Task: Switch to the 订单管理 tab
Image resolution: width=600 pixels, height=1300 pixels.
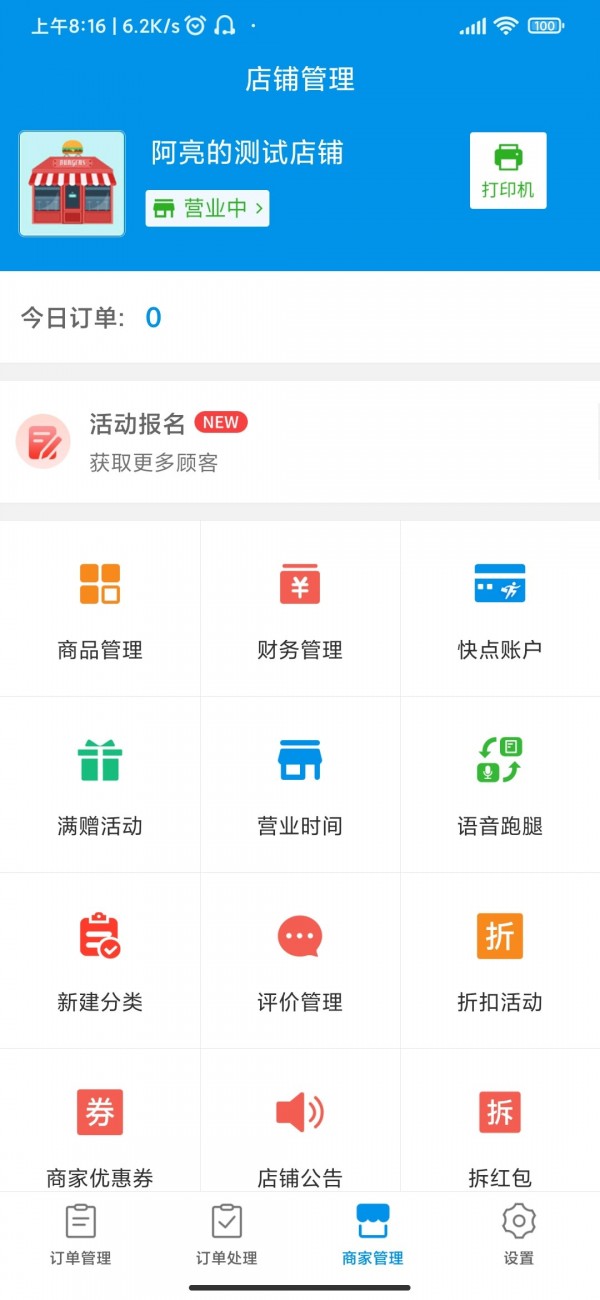Action: [81, 1235]
